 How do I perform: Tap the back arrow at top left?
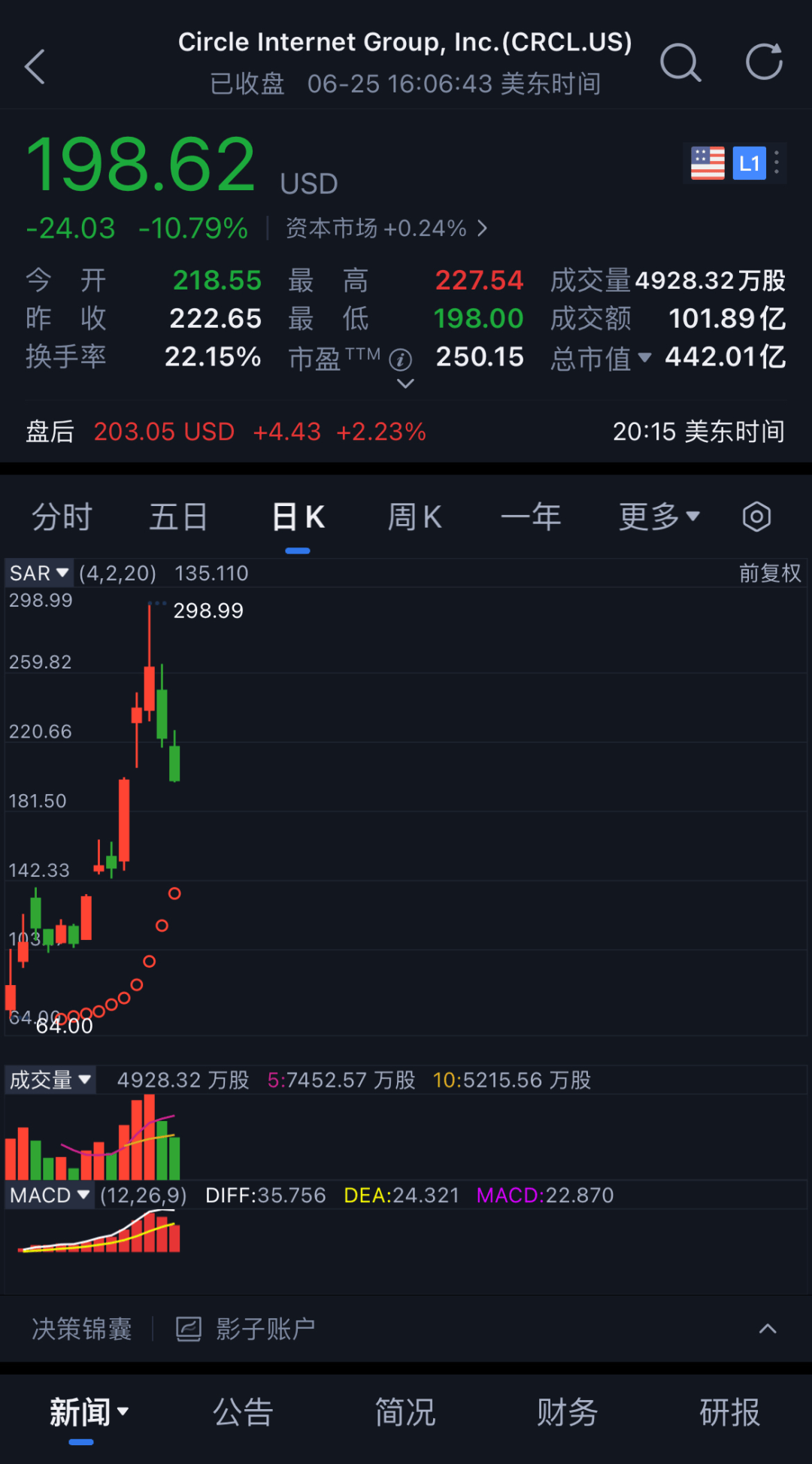(34, 66)
